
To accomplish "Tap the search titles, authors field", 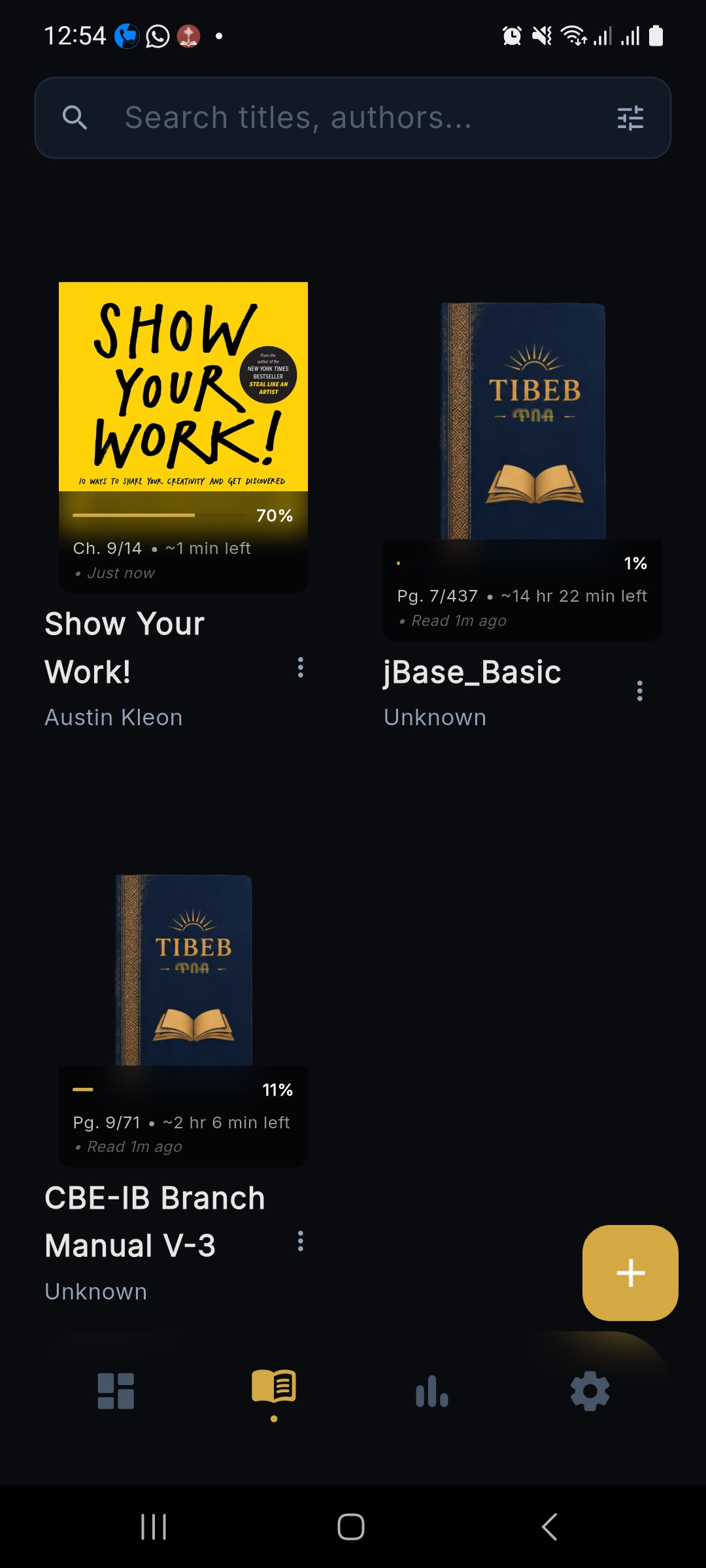I will [x=353, y=118].
